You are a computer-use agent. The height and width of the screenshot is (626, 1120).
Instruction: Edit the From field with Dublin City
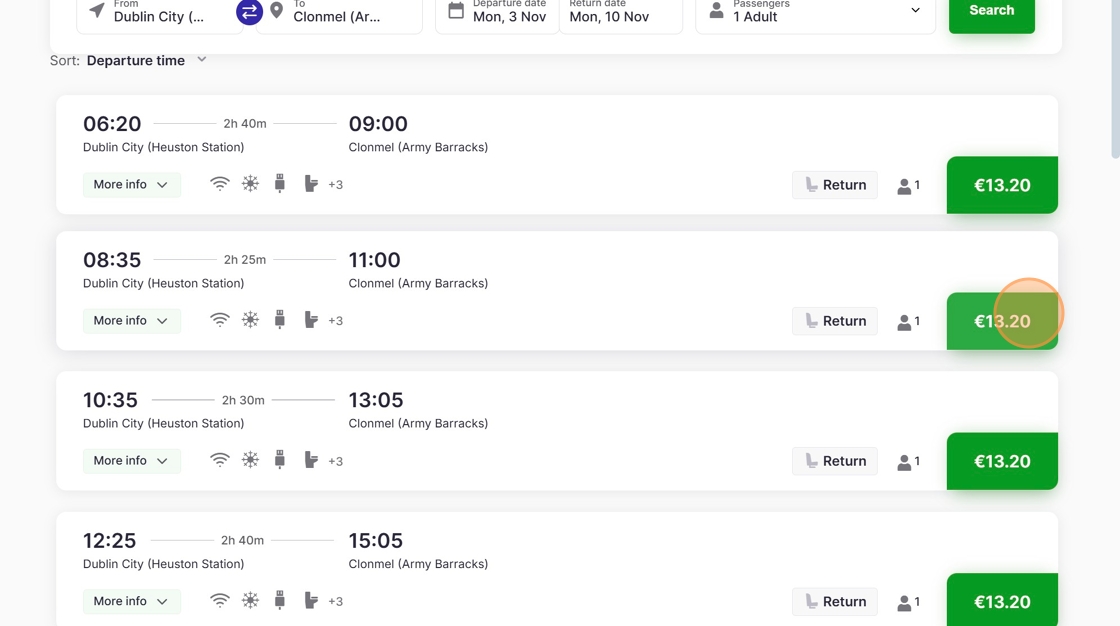160,15
